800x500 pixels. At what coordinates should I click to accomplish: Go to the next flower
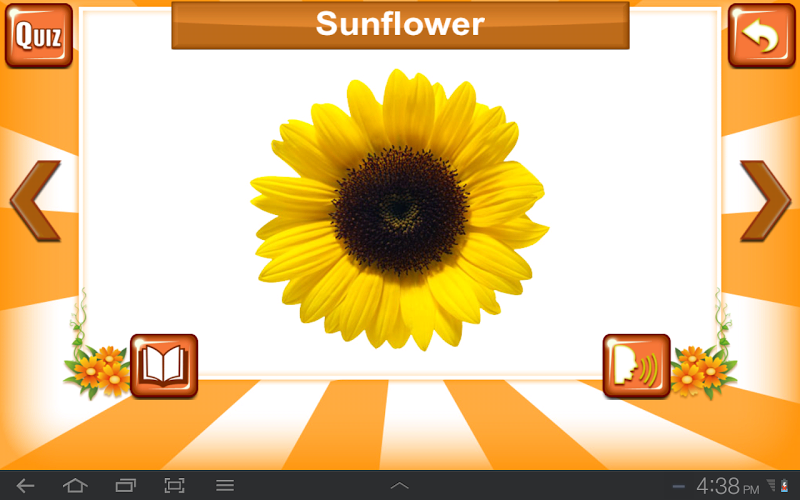pos(764,200)
